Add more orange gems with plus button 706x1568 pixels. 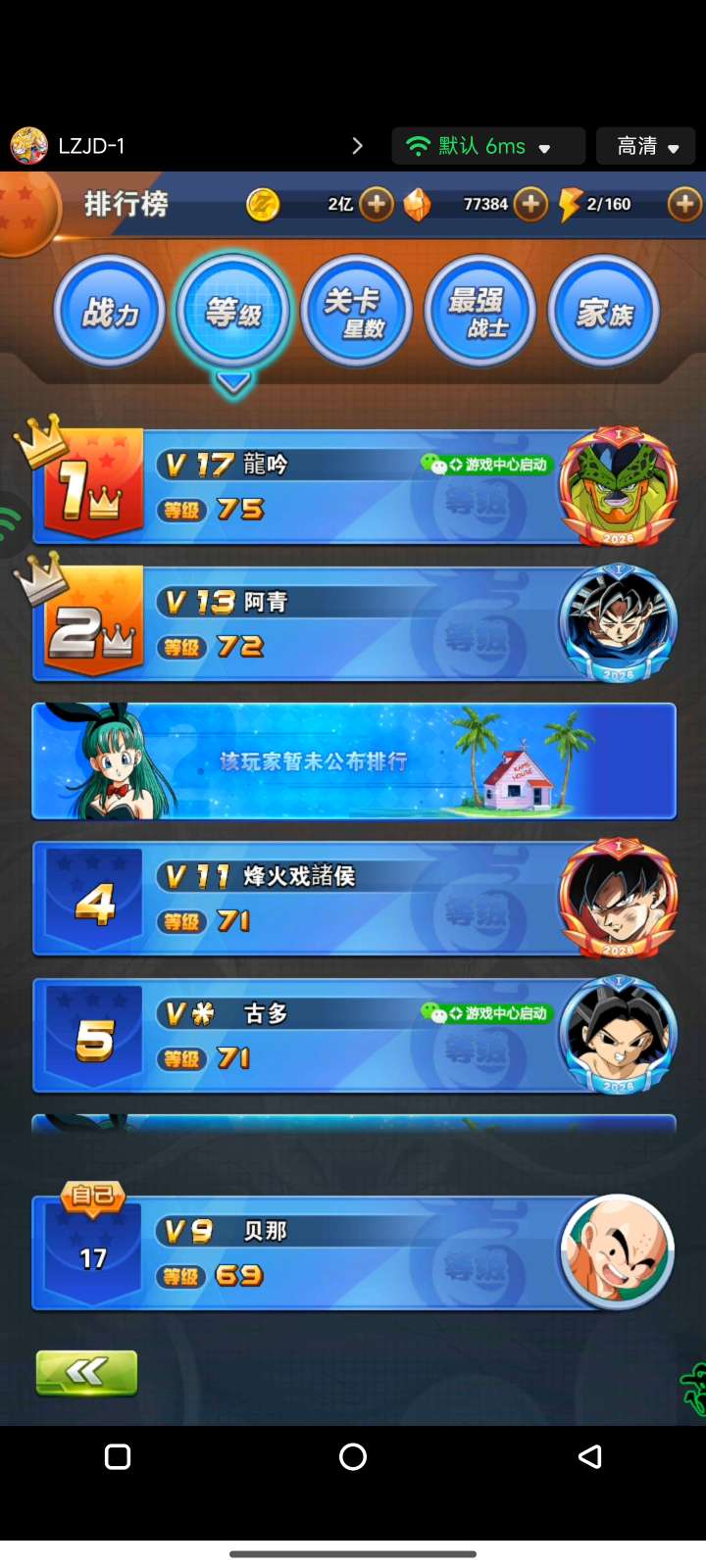pos(530,204)
